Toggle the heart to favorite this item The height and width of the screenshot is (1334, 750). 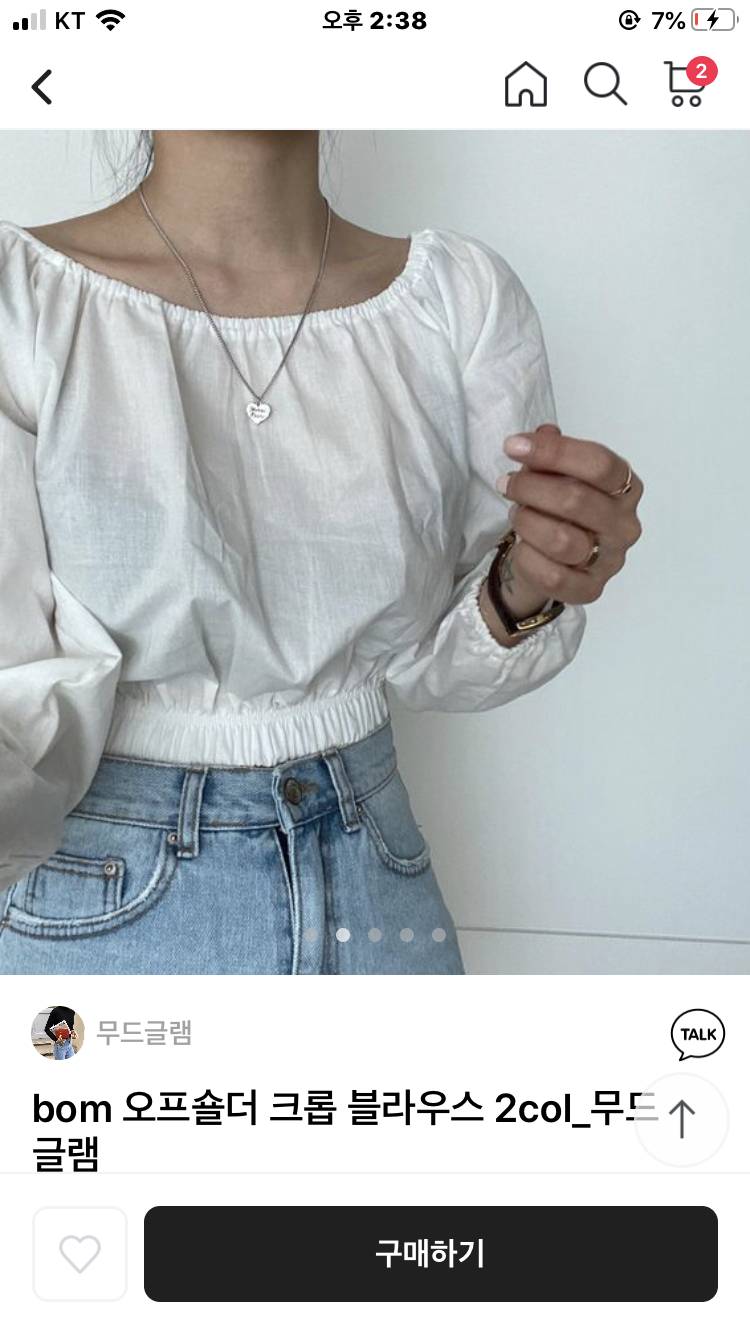[x=80, y=1254]
